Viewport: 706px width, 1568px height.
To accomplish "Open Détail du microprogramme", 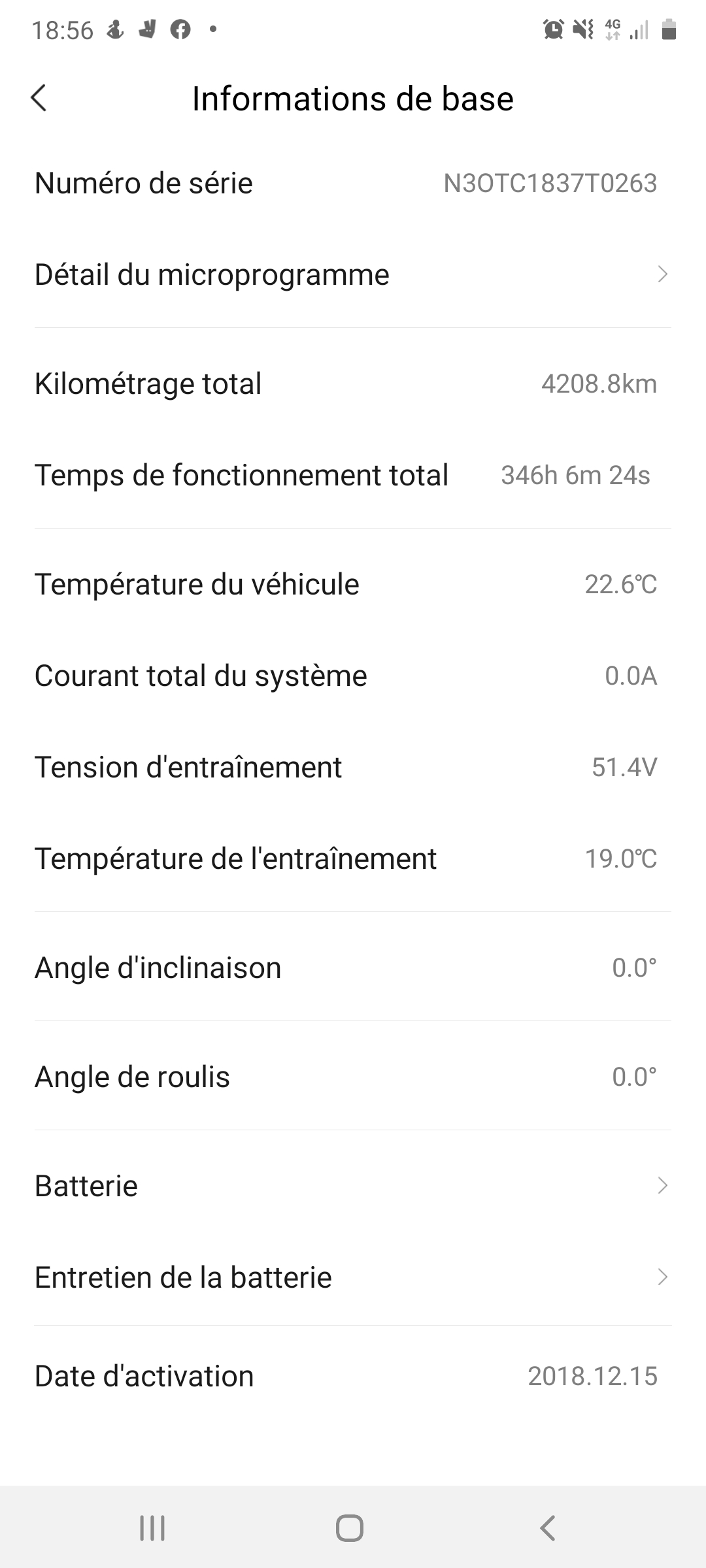I will 353,274.
